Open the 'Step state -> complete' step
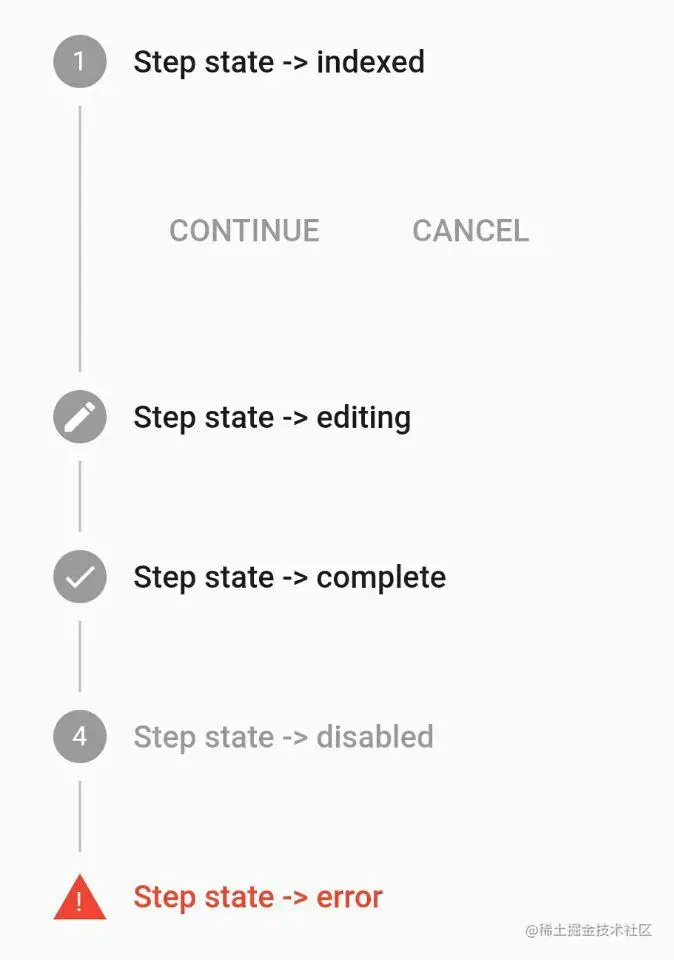Viewport: 674px width, 960px height. point(289,577)
